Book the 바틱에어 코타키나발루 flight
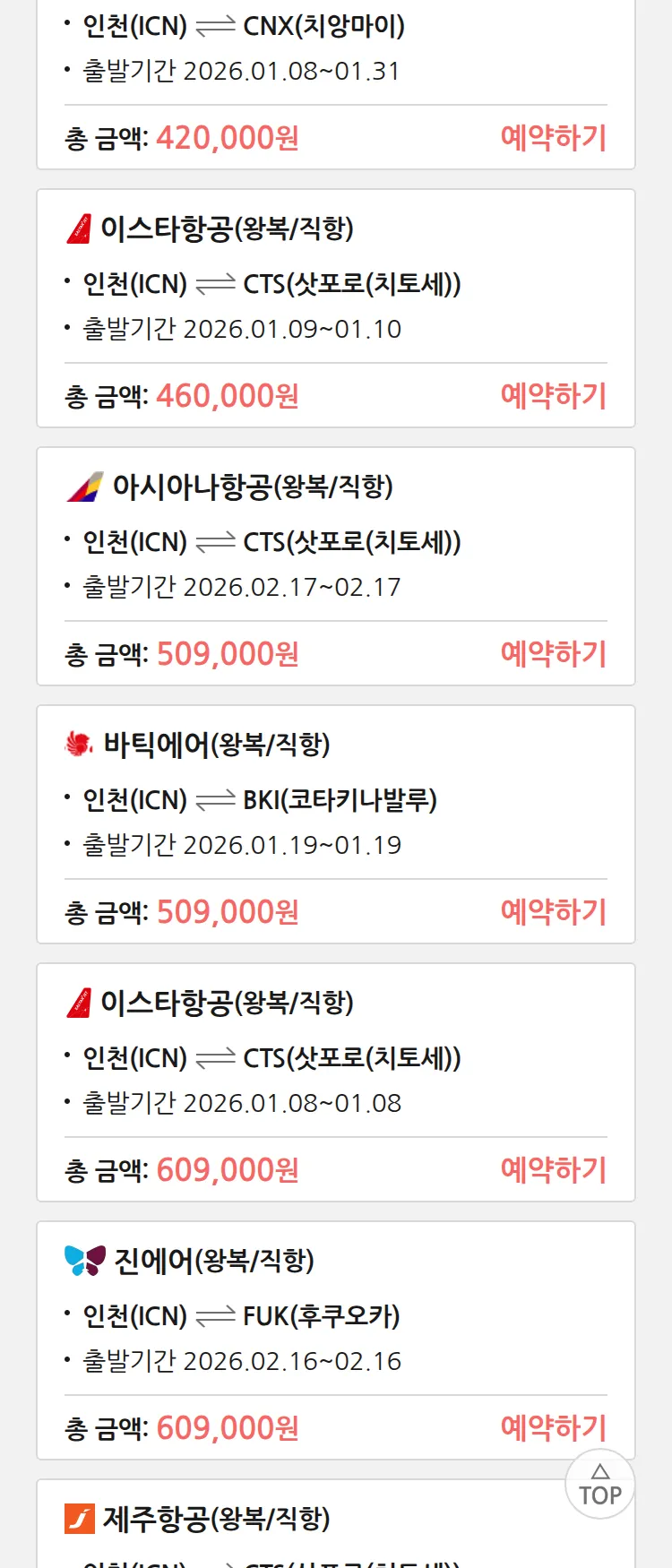This screenshot has width=672, height=1568. (x=553, y=912)
